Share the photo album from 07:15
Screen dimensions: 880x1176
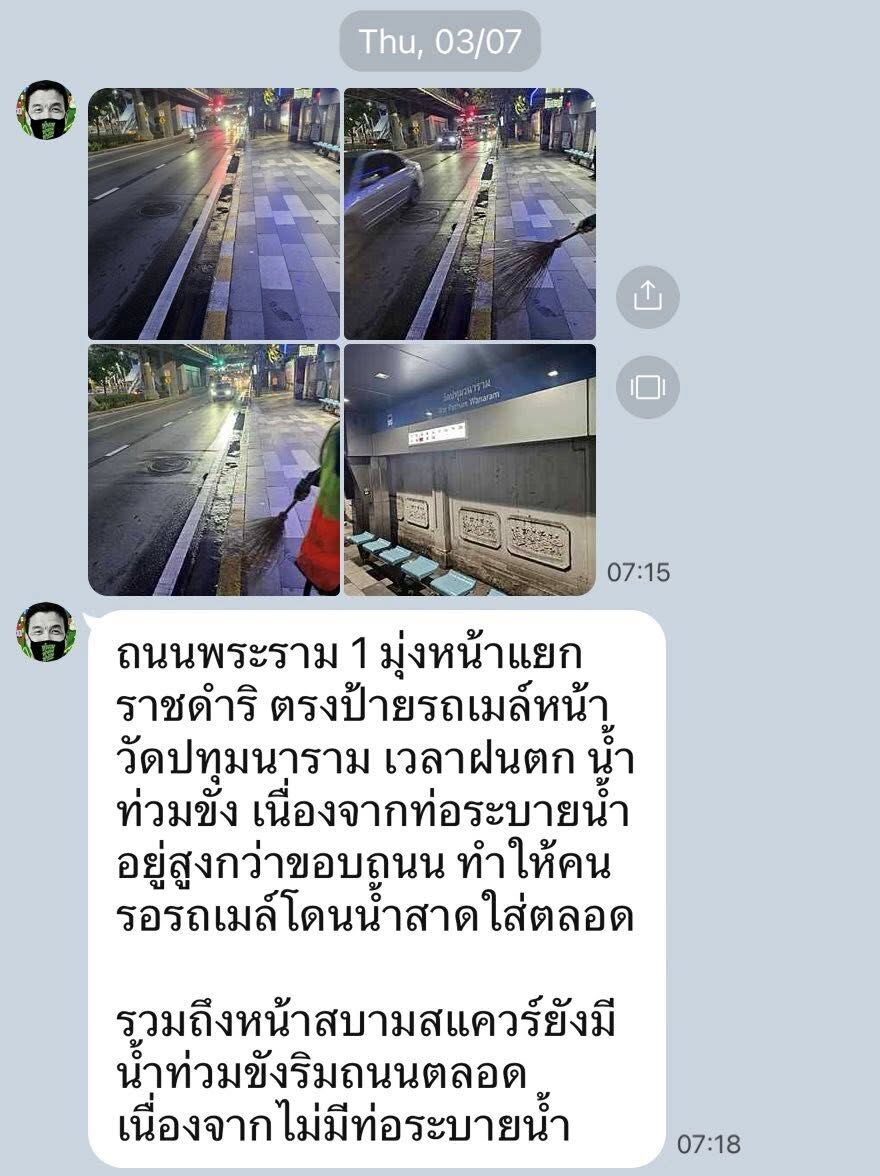[x=647, y=297]
